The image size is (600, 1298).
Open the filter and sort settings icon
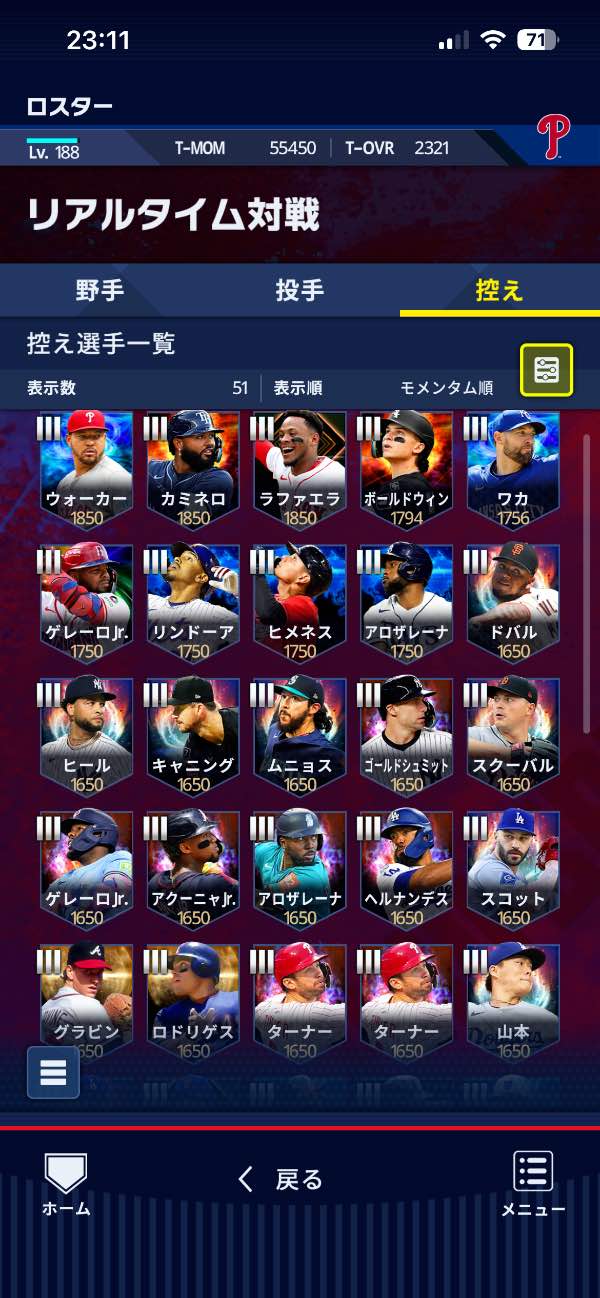coord(546,370)
